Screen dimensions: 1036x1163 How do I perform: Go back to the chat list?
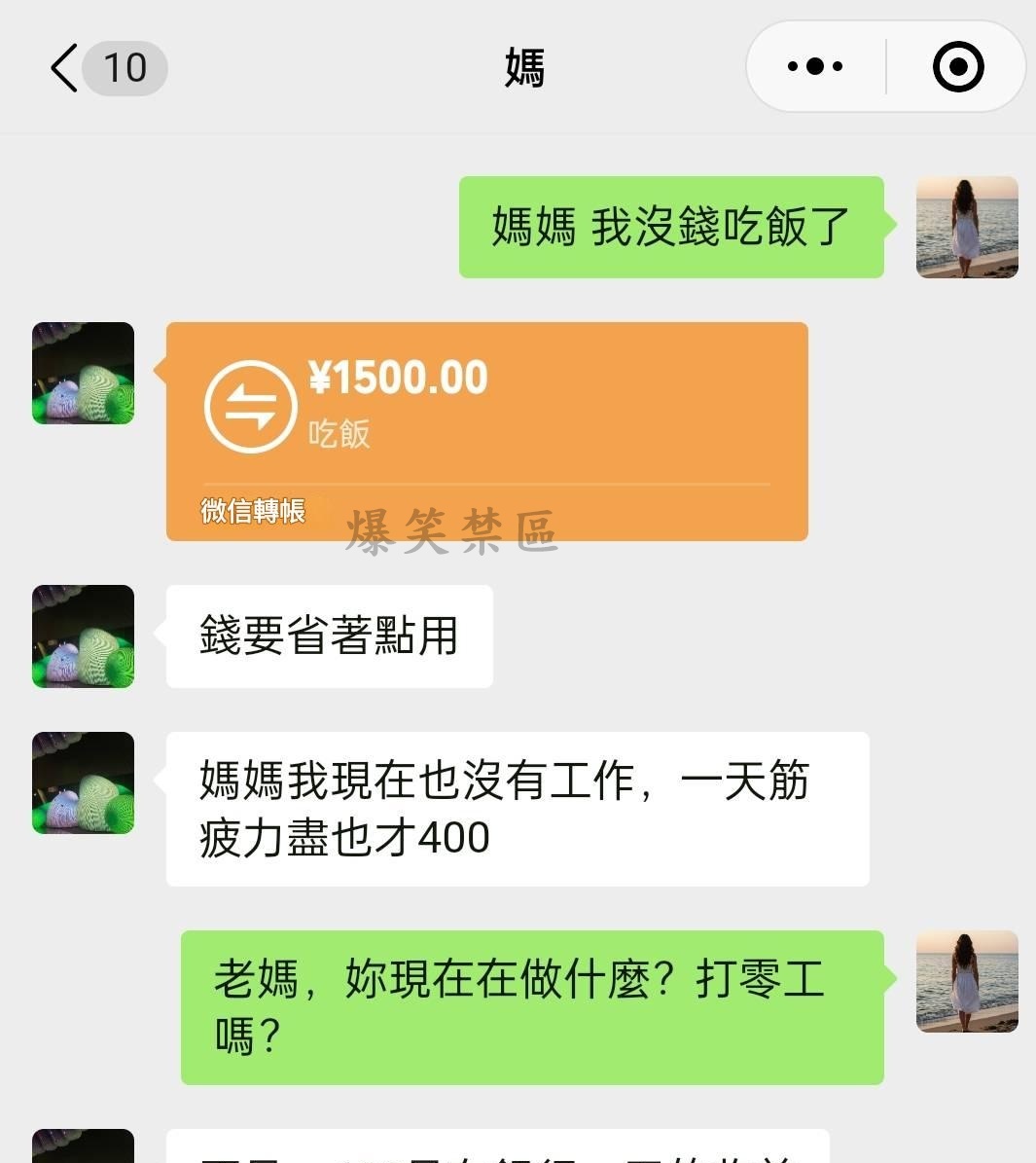64,68
